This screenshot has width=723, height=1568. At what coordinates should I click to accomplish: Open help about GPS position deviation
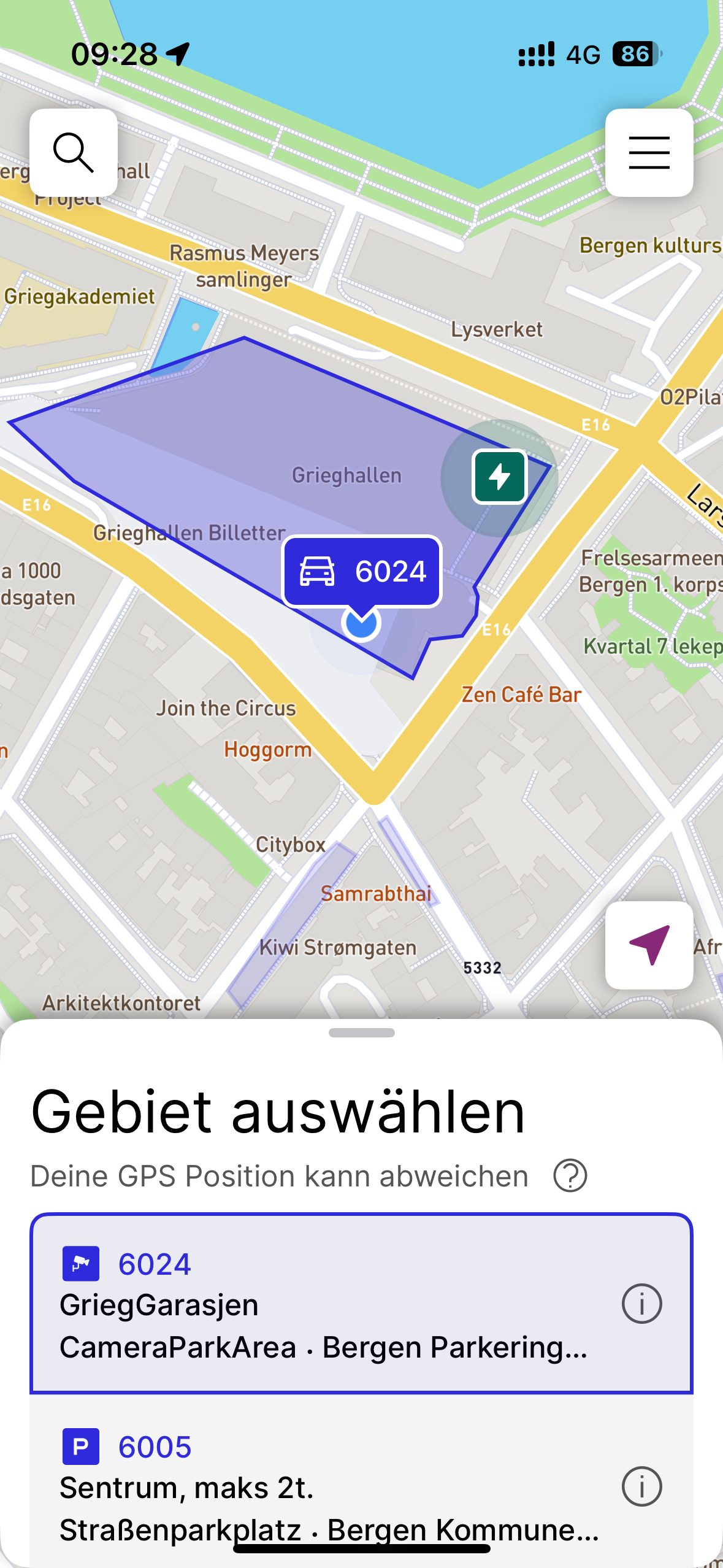click(570, 1176)
